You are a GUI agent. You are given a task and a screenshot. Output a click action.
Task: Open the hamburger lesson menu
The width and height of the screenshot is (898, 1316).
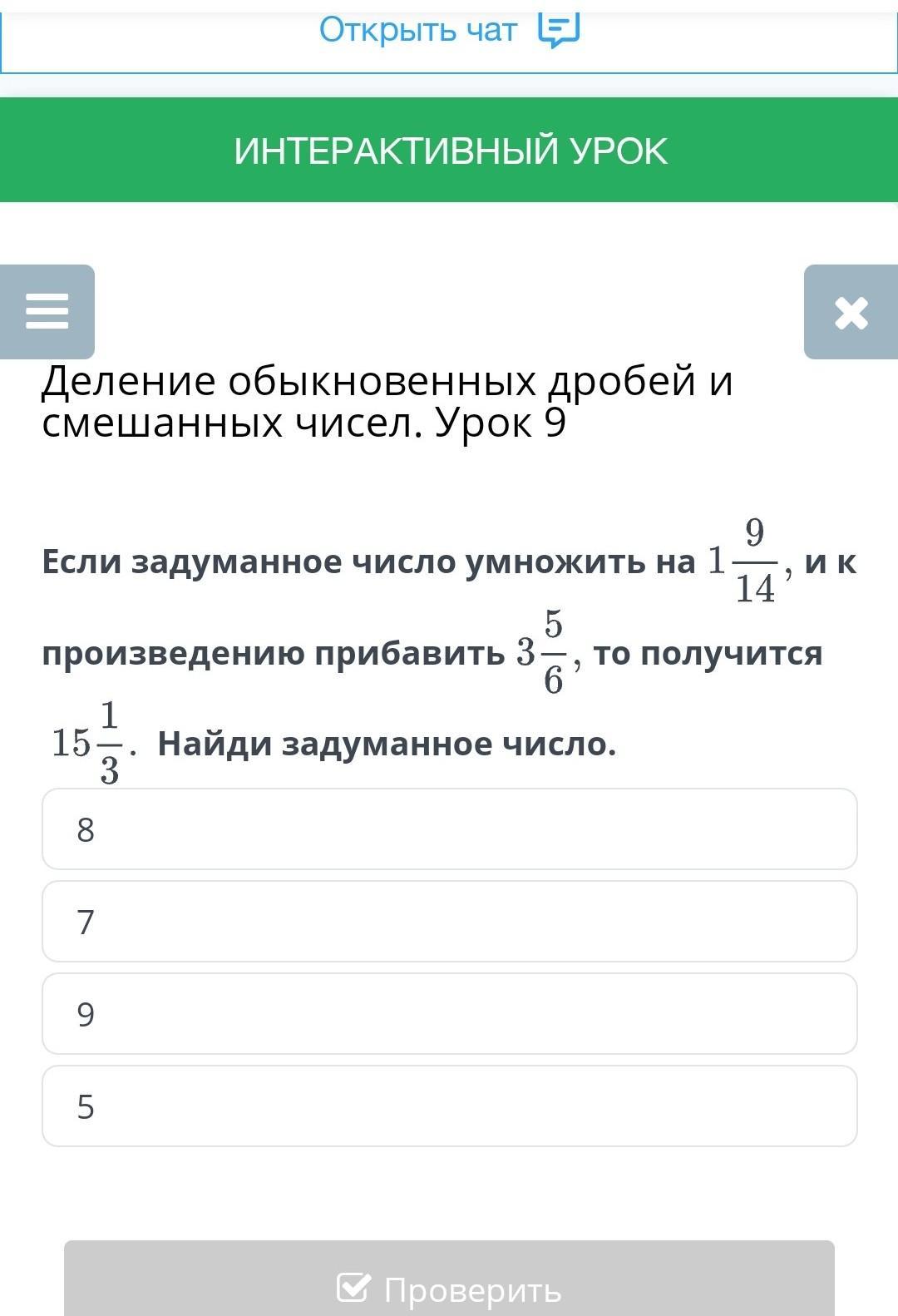click(47, 312)
